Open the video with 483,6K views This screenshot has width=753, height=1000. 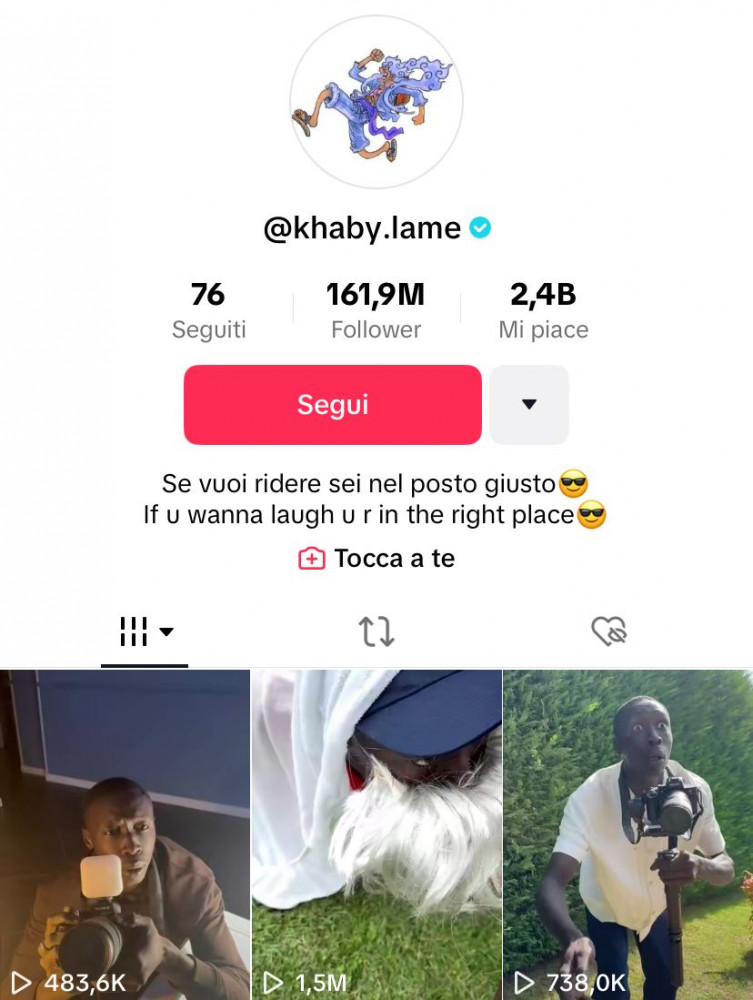click(124, 835)
